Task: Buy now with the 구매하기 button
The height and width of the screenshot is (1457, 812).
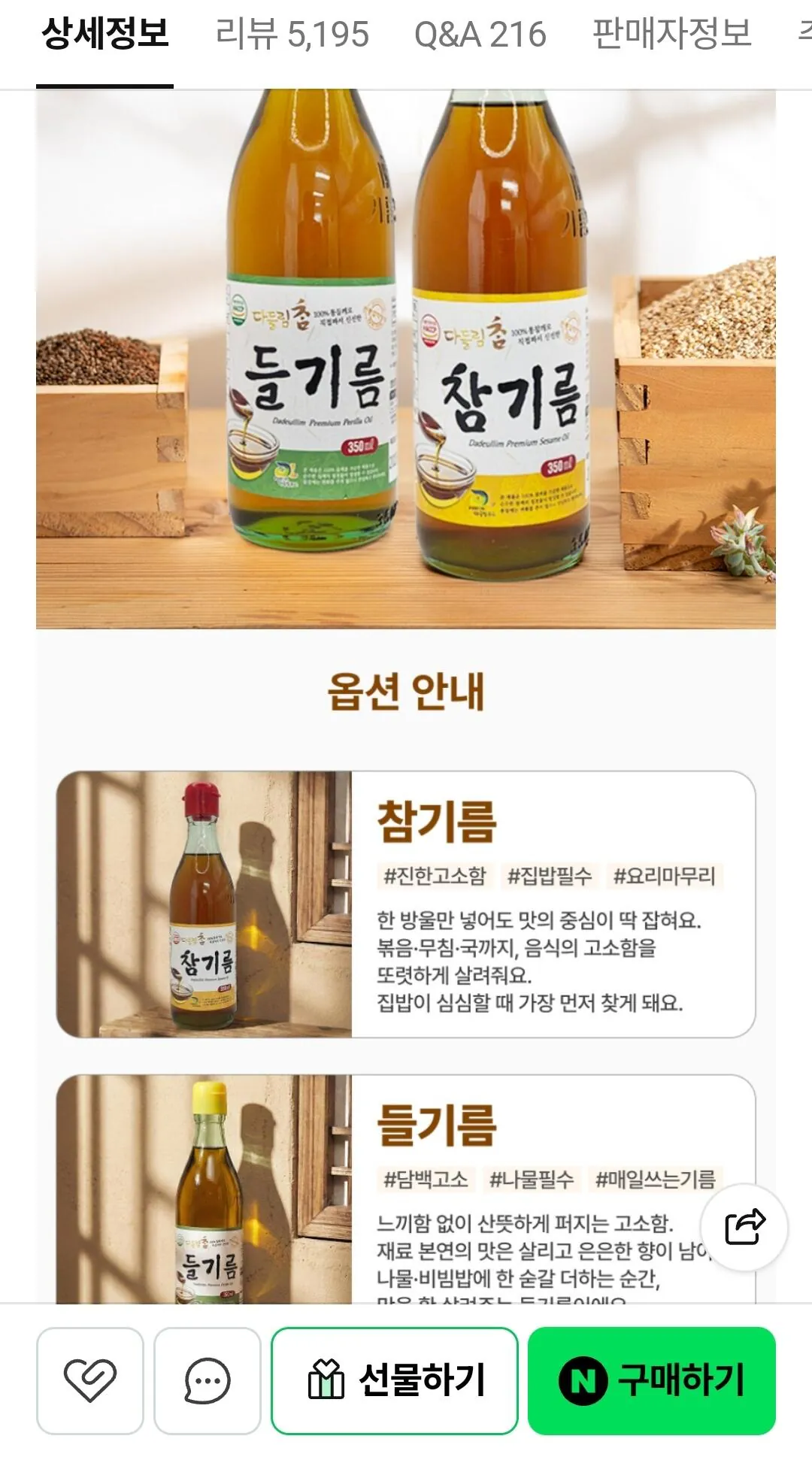Action: (x=652, y=1380)
